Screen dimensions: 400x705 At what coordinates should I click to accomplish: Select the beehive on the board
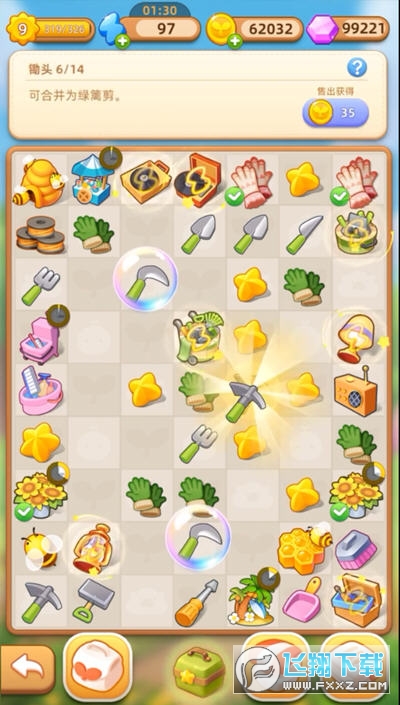pyautogui.click(x=40, y=183)
